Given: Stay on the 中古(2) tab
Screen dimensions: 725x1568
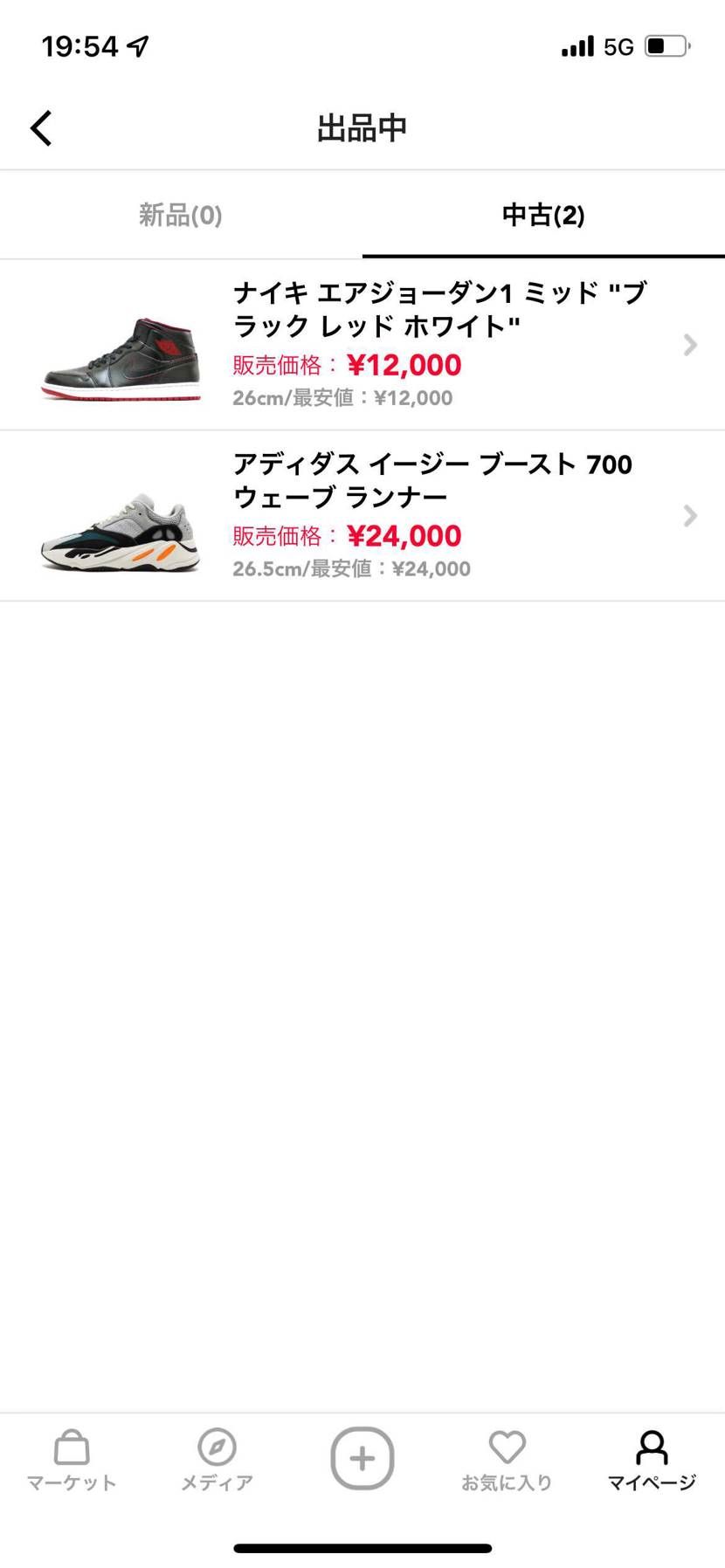Looking at the screenshot, I should [542, 215].
